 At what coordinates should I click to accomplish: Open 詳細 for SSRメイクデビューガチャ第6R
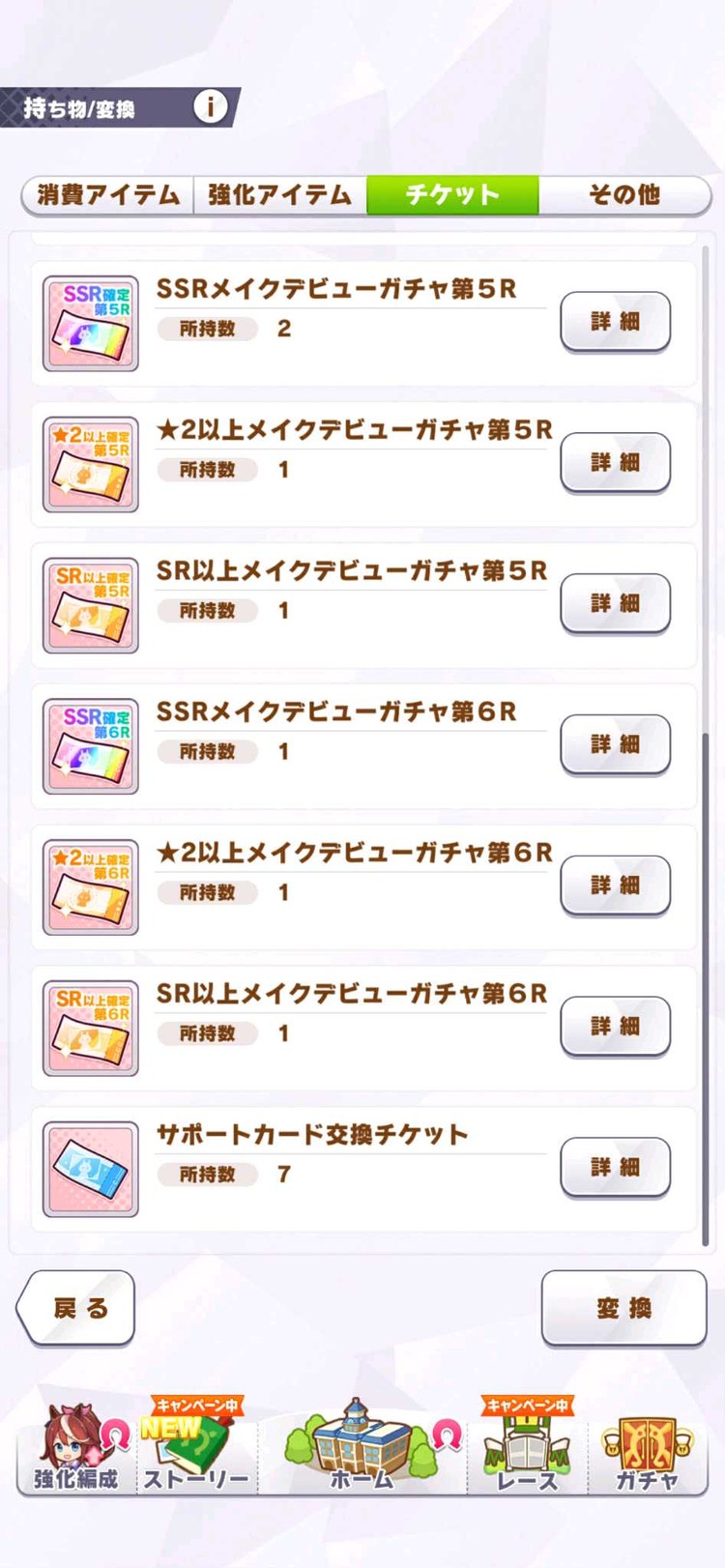tap(615, 744)
